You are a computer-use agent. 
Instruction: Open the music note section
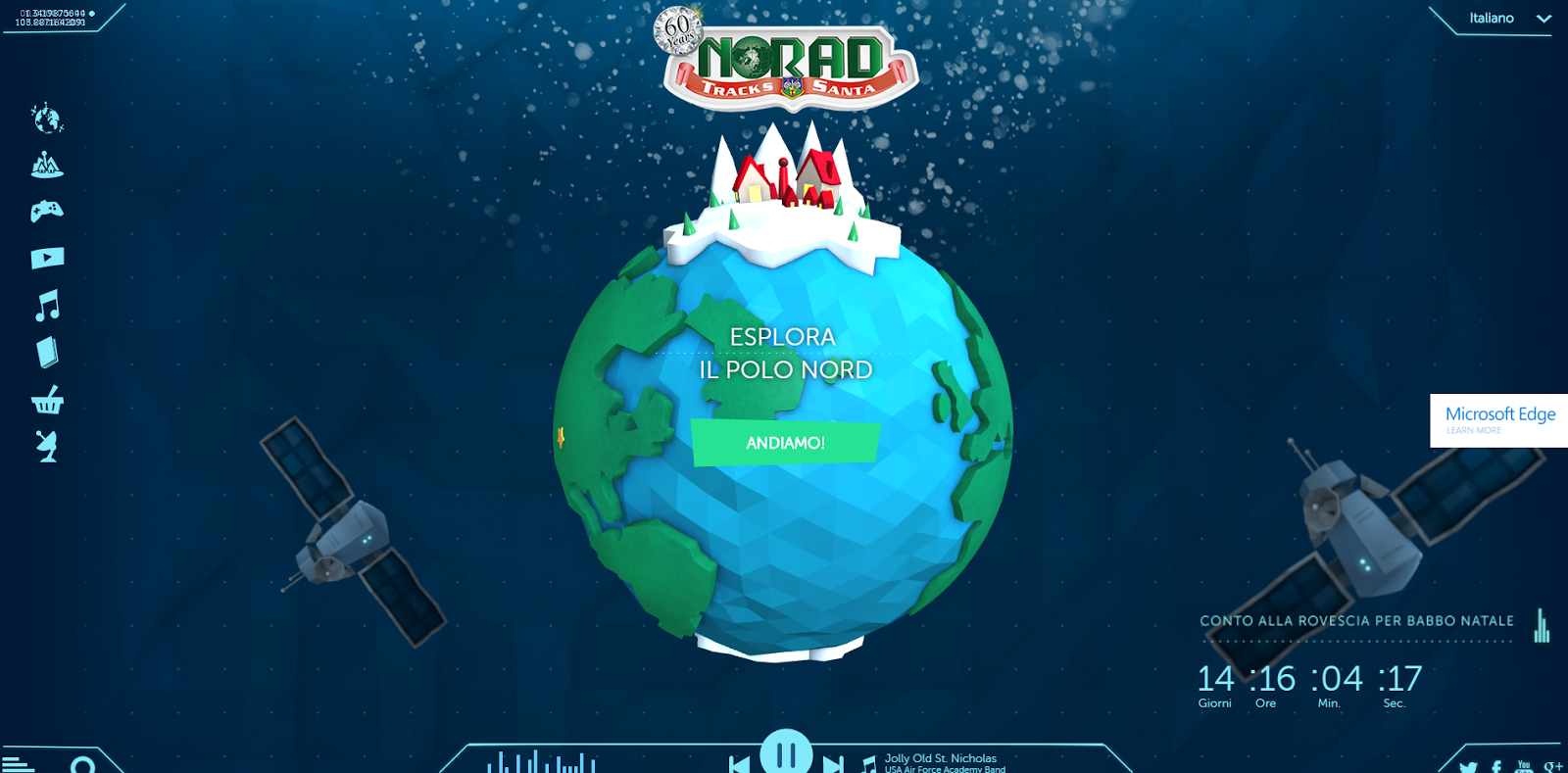47,306
